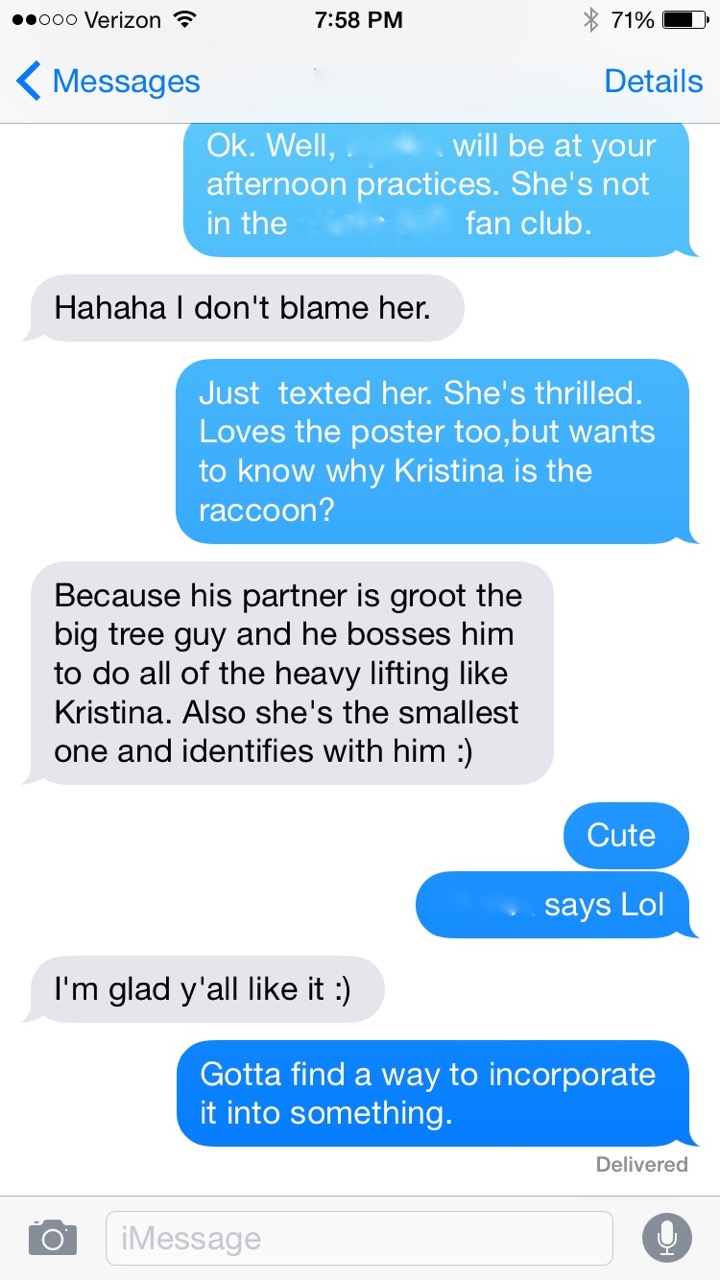Tap the microphone to record audio
The height and width of the screenshot is (1280, 720).
tap(666, 1238)
